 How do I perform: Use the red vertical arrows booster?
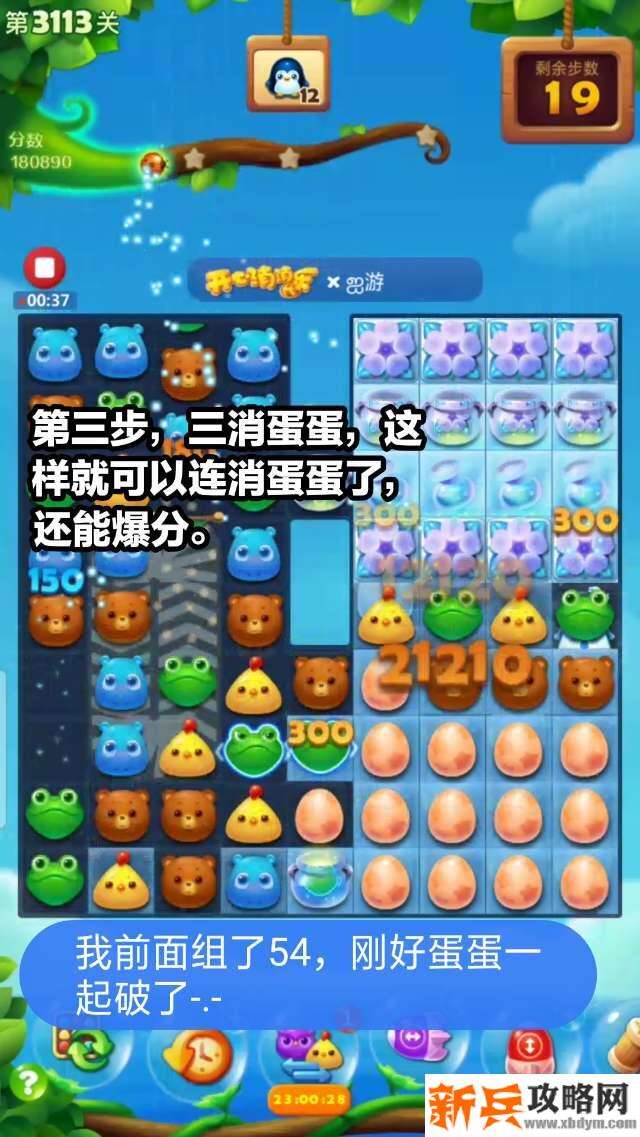pos(522,1048)
